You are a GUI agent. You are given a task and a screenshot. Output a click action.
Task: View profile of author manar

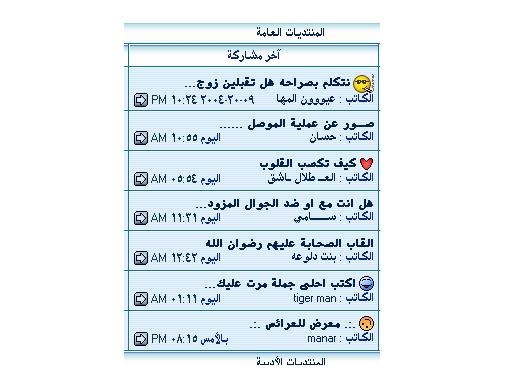click(322, 338)
